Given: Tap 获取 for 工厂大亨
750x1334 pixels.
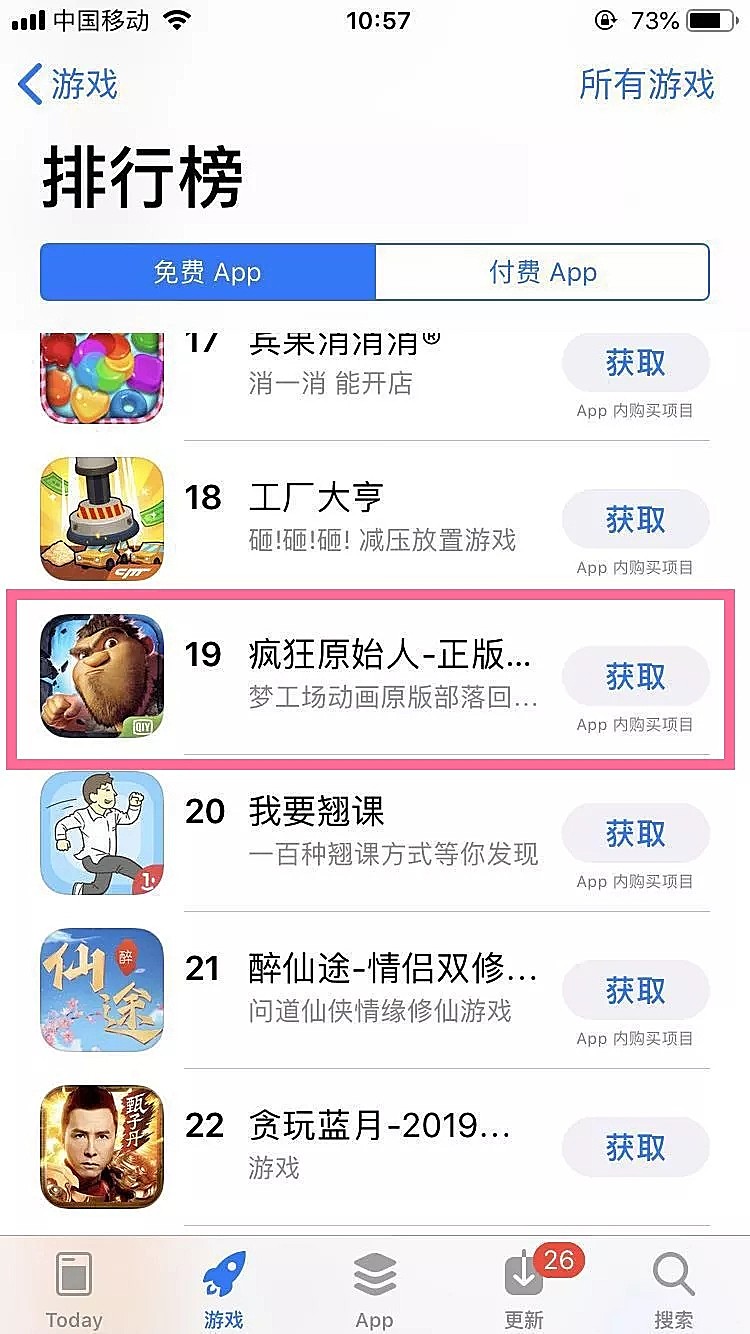Looking at the screenshot, I should click(x=635, y=519).
